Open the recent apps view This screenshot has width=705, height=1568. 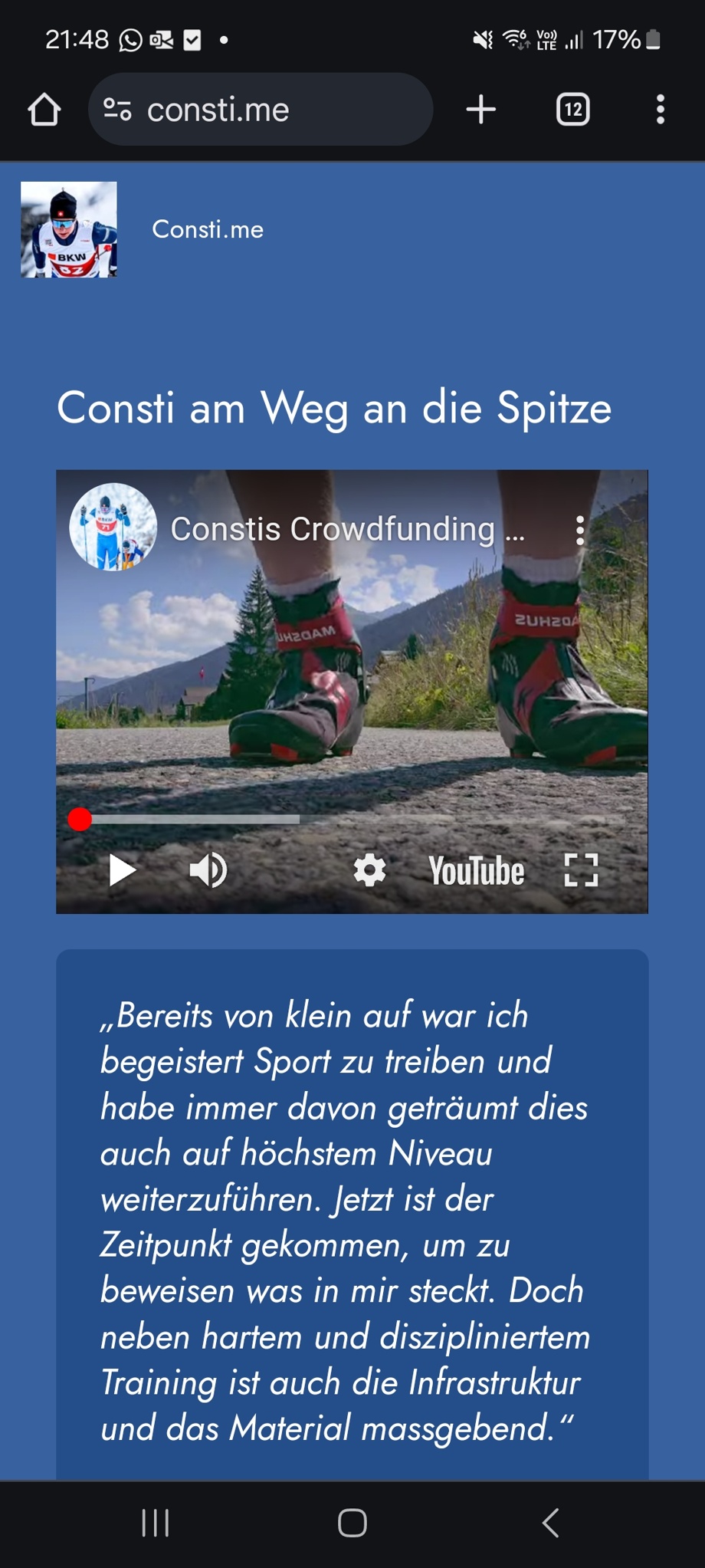(156, 1524)
